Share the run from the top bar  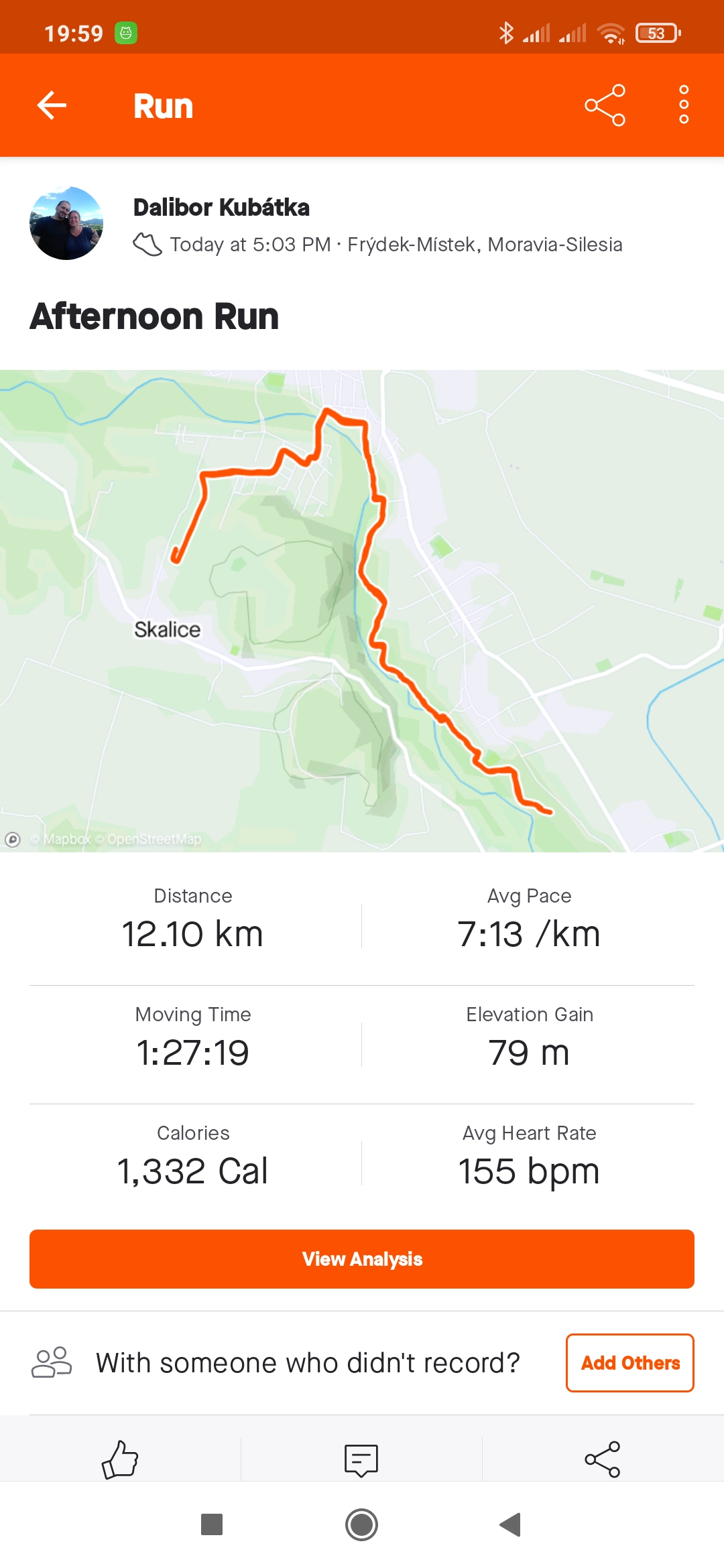(605, 105)
